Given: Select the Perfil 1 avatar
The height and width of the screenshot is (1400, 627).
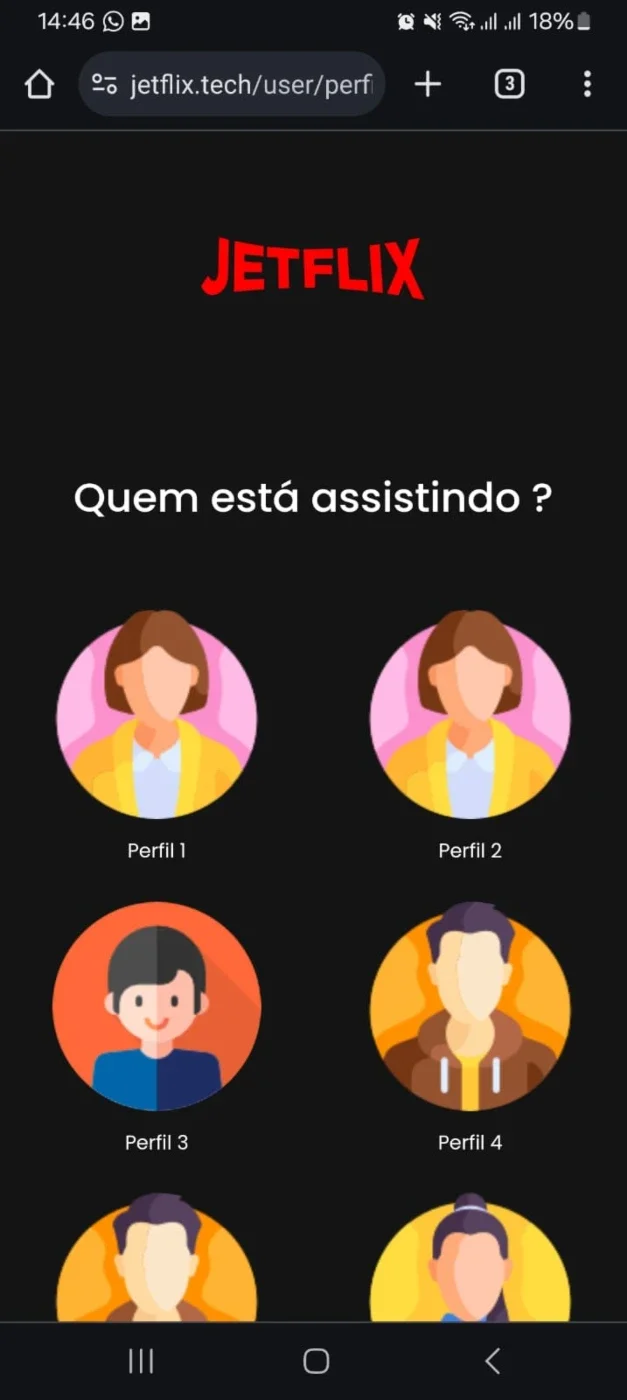Looking at the screenshot, I should click(x=156, y=714).
